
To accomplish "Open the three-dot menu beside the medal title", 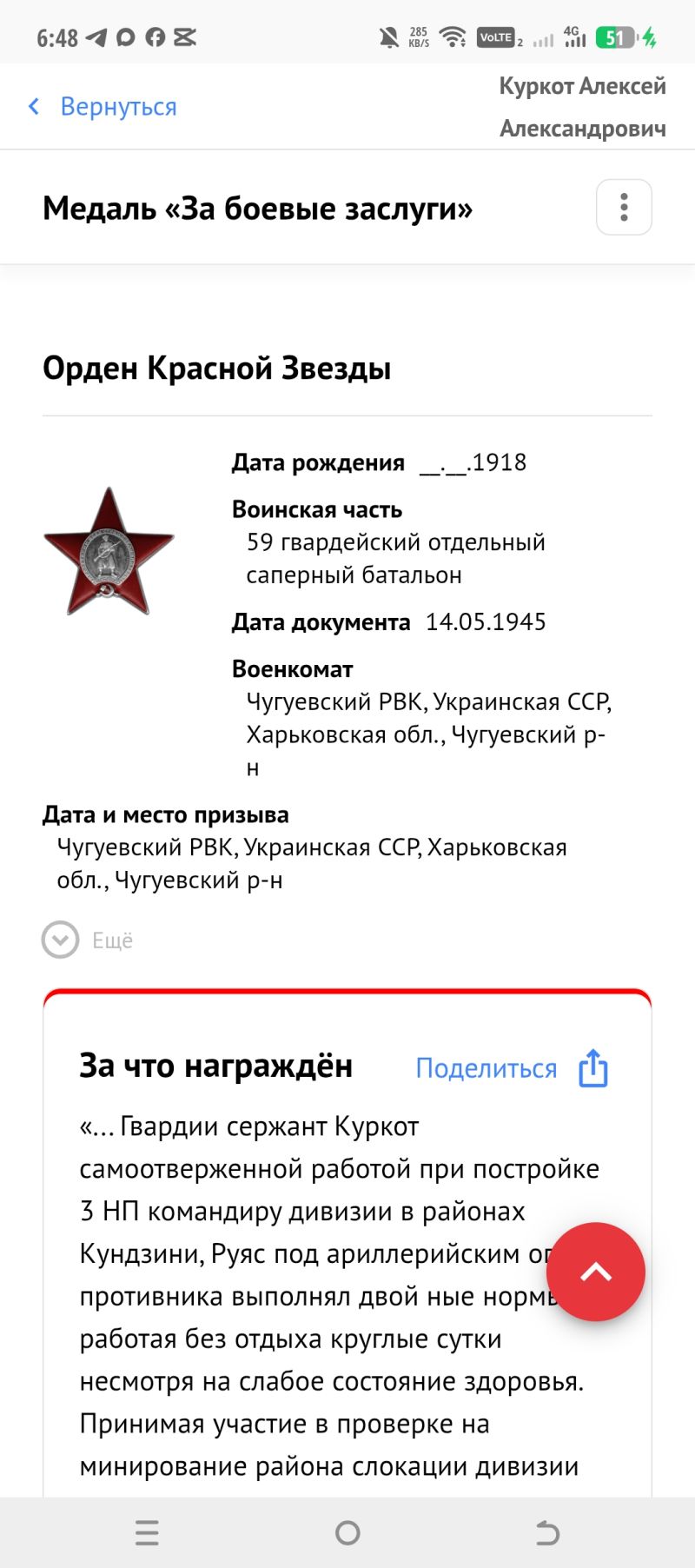I will tap(624, 207).
